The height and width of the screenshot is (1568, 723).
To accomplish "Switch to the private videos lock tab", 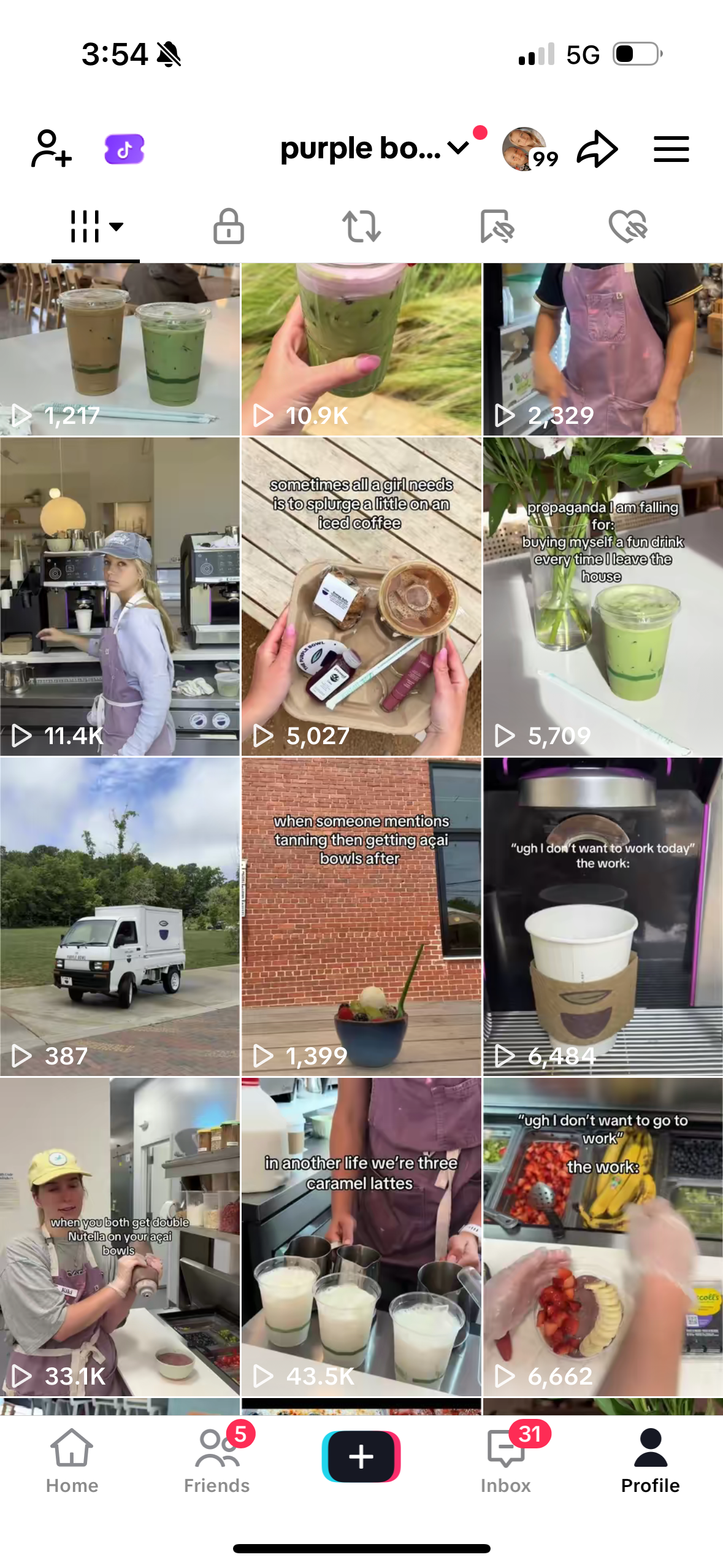I will pos(229,226).
